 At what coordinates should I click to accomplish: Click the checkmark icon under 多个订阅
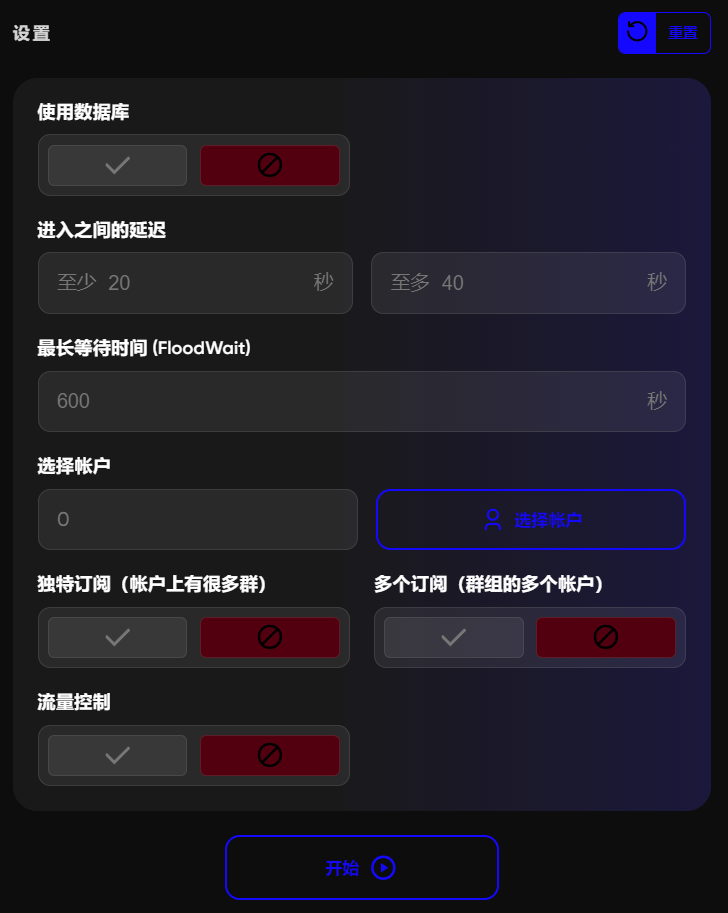(x=452, y=637)
